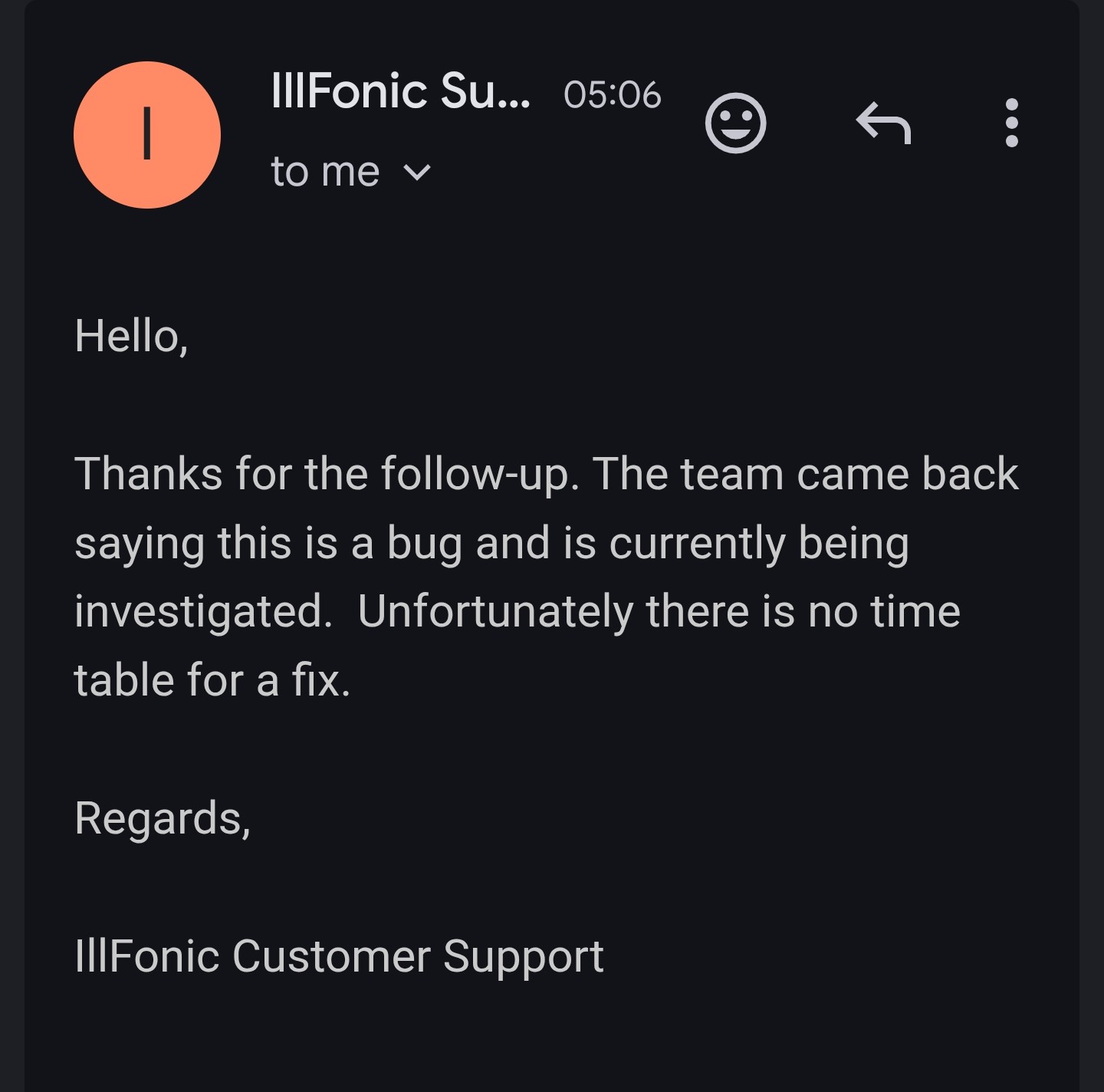Expand the 'to me' recipient details
The width and height of the screenshot is (1104, 1092).
tap(416, 173)
